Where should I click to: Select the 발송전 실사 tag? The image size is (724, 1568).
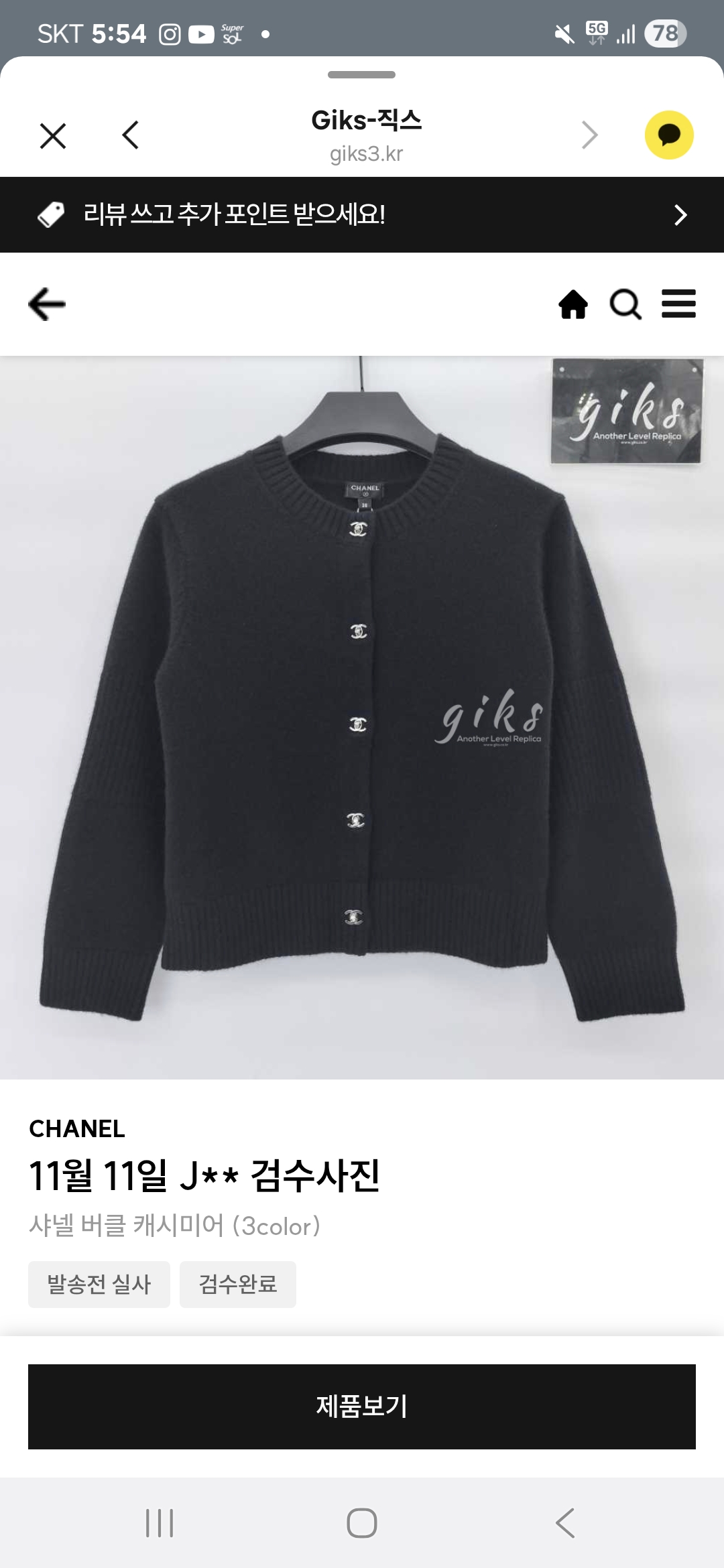[99, 1285]
